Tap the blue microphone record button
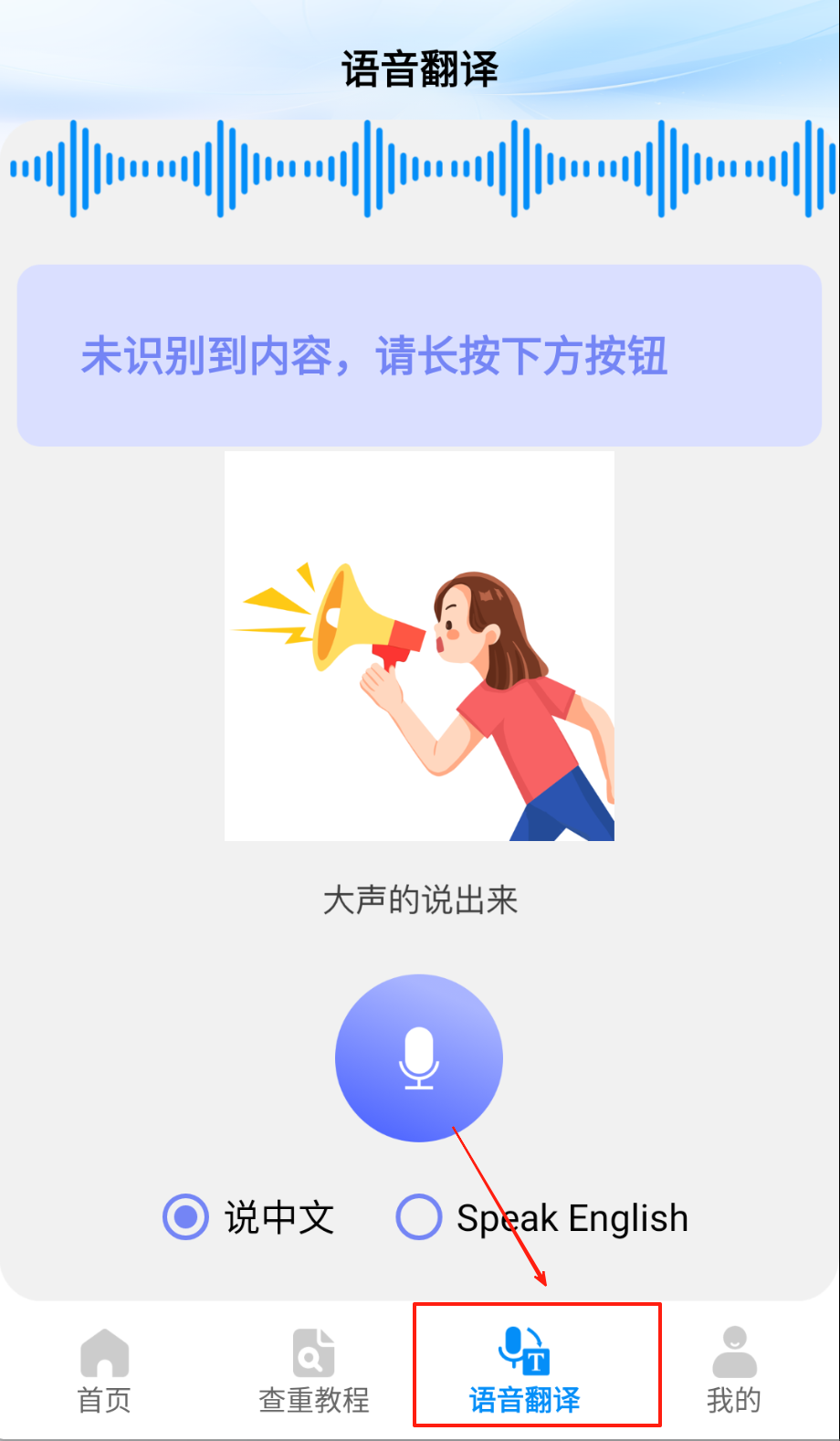Viewport: 840px width, 1441px height. 419,1057
